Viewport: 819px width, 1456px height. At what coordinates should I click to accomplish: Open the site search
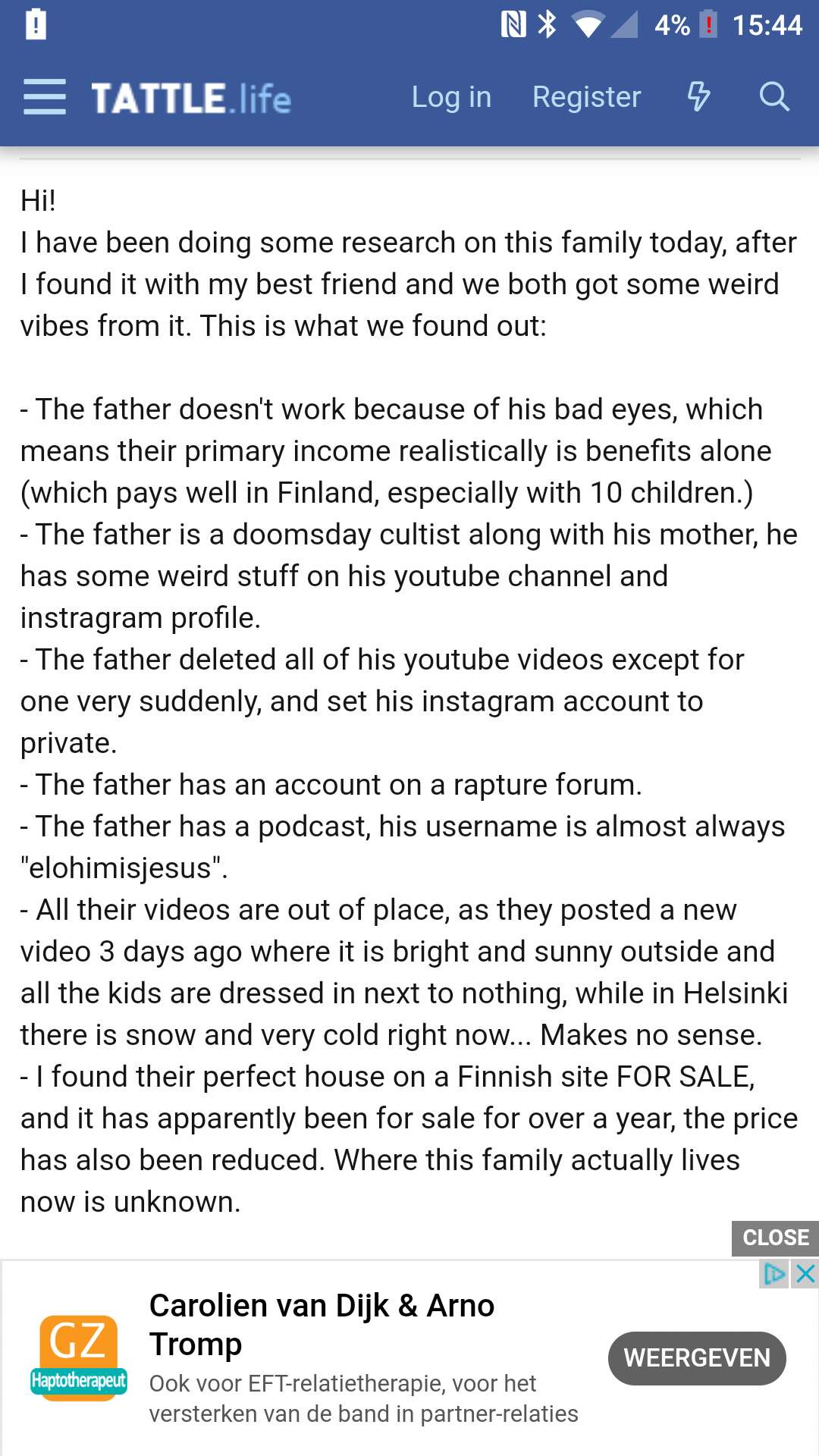click(x=774, y=97)
